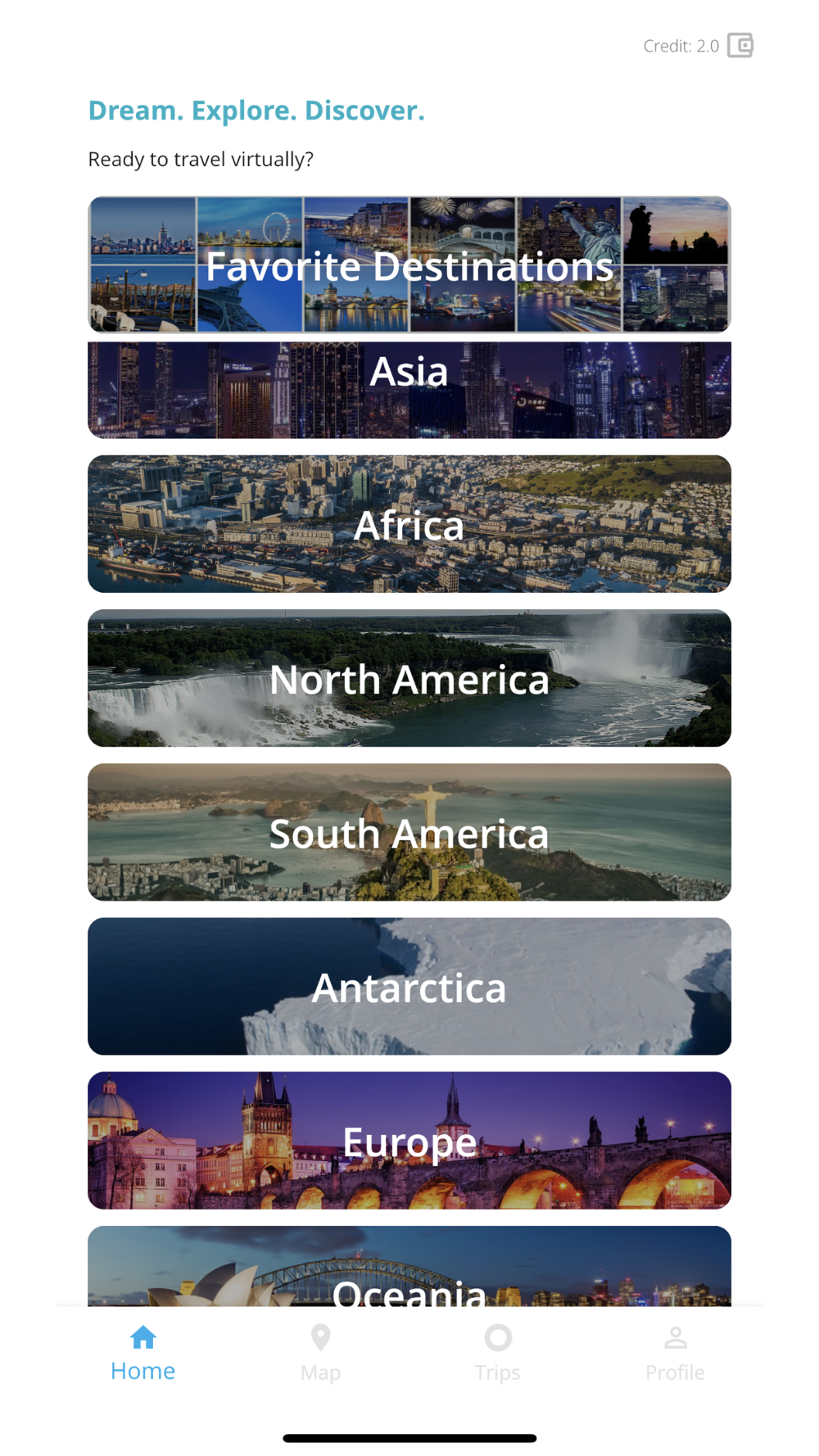The width and height of the screenshot is (819, 1456).
Task: Tap the Antarctica card
Action: pos(409,986)
